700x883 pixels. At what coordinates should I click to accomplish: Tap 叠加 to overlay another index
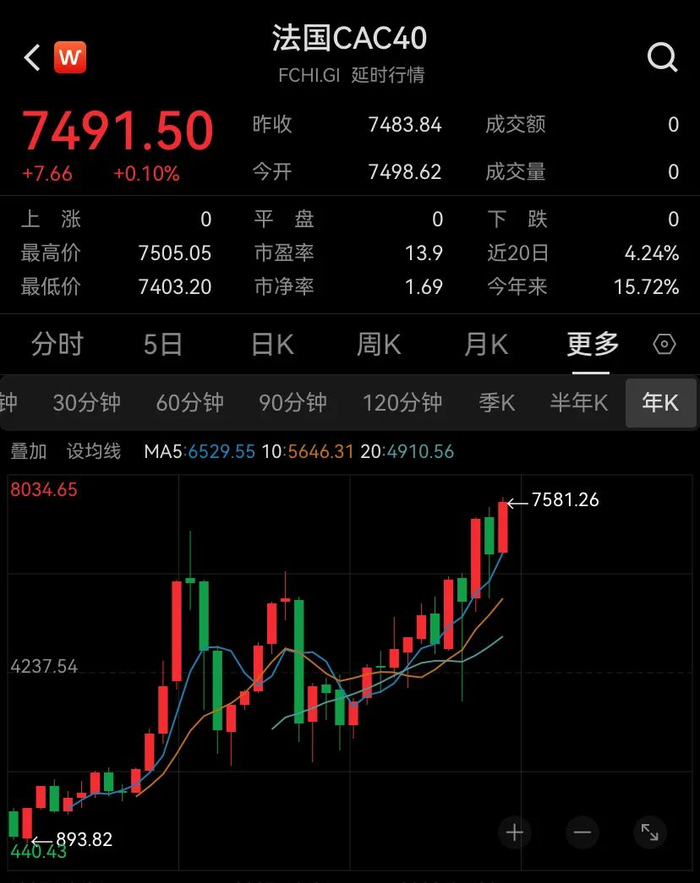(x=29, y=452)
